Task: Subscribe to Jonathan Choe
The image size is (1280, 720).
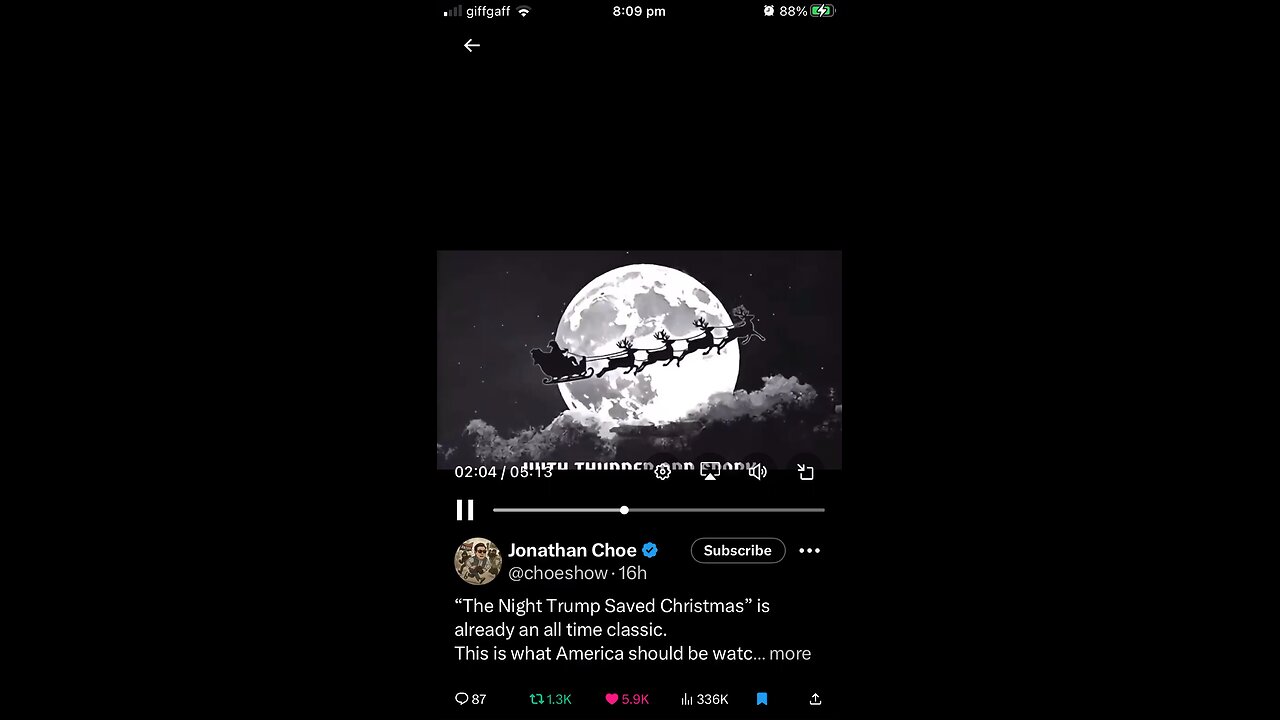Action: click(x=737, y=550)
